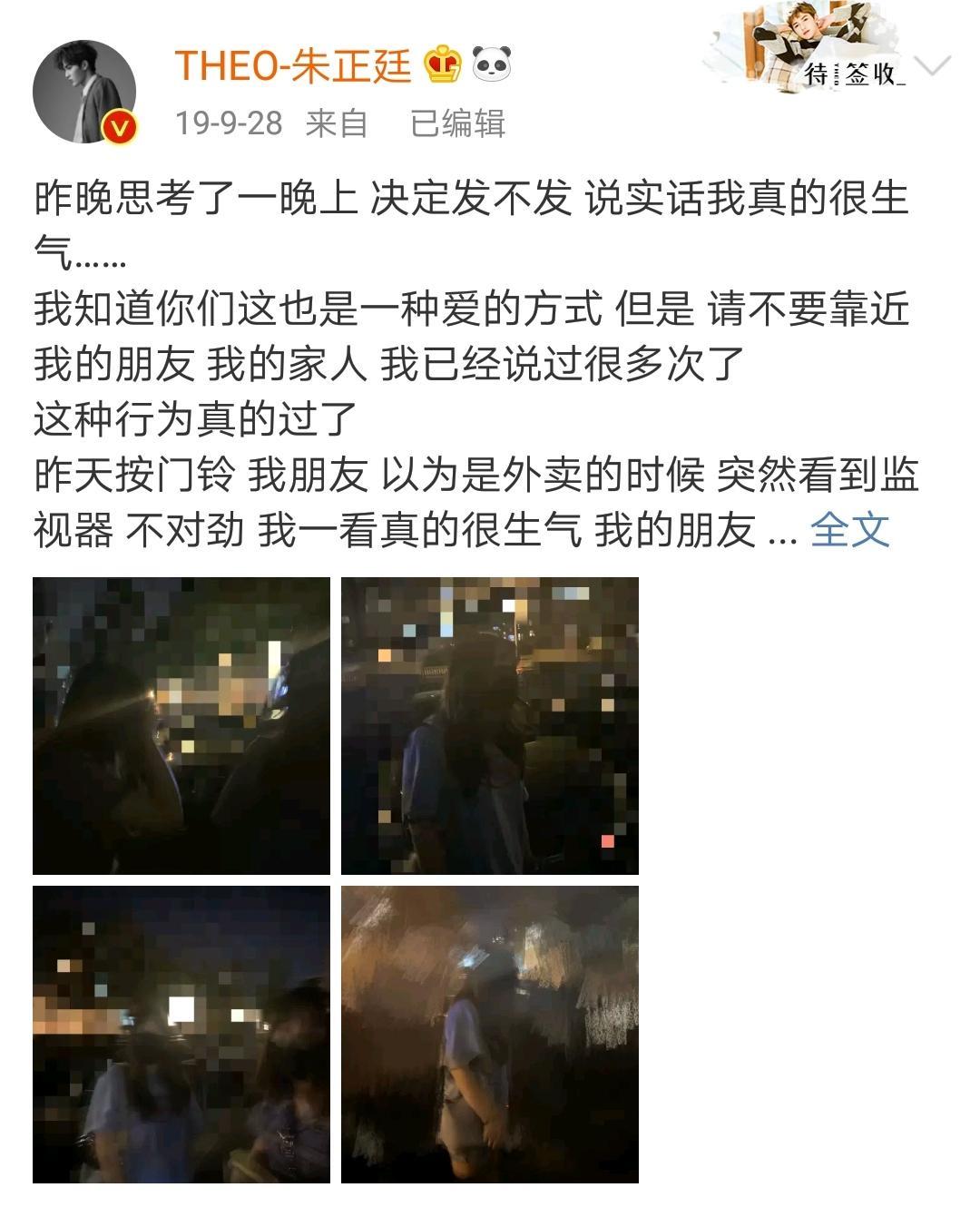Expand the full post with 全文
The image size is (980, 1207).
pyautogui.click(x=849, y=530)
